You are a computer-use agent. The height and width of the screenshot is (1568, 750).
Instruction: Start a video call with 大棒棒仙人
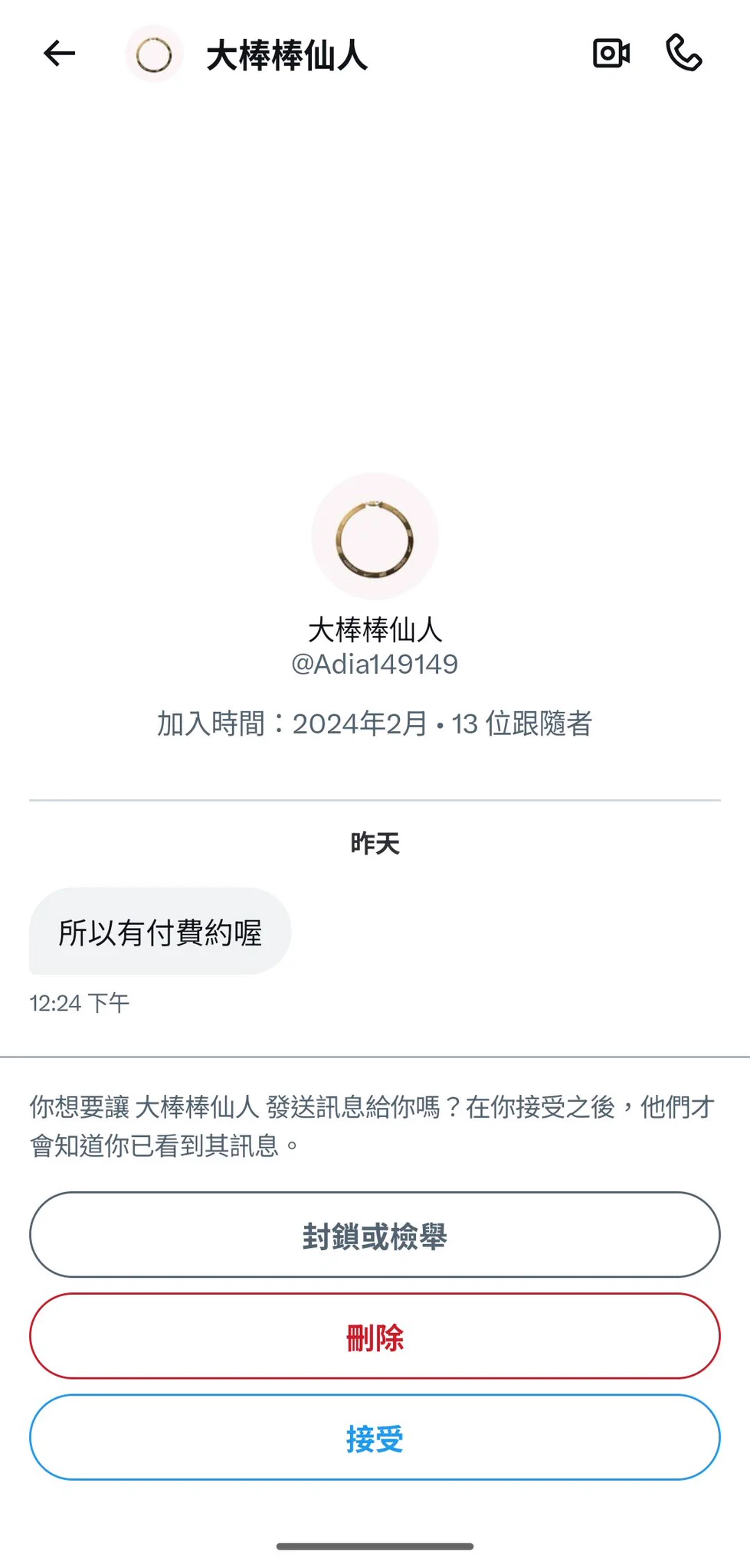611,54
